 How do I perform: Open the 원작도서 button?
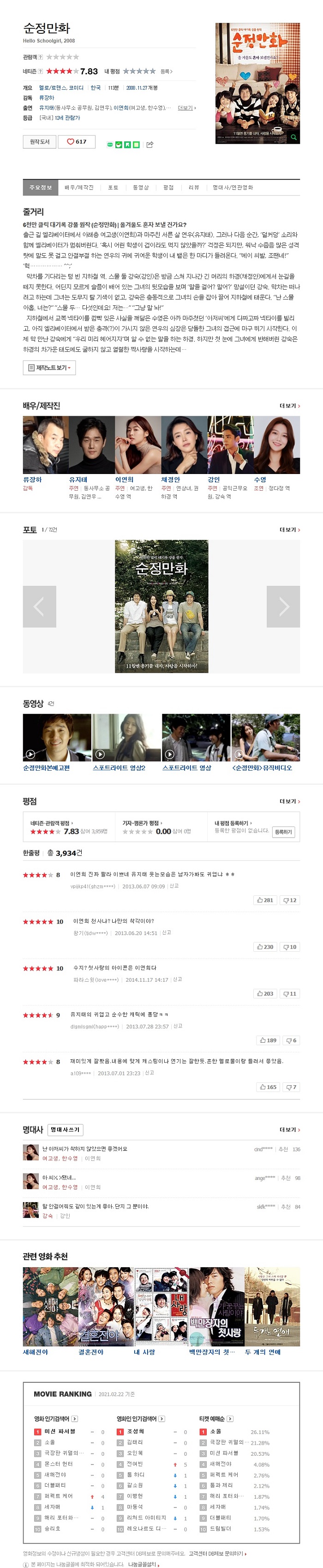40,141
